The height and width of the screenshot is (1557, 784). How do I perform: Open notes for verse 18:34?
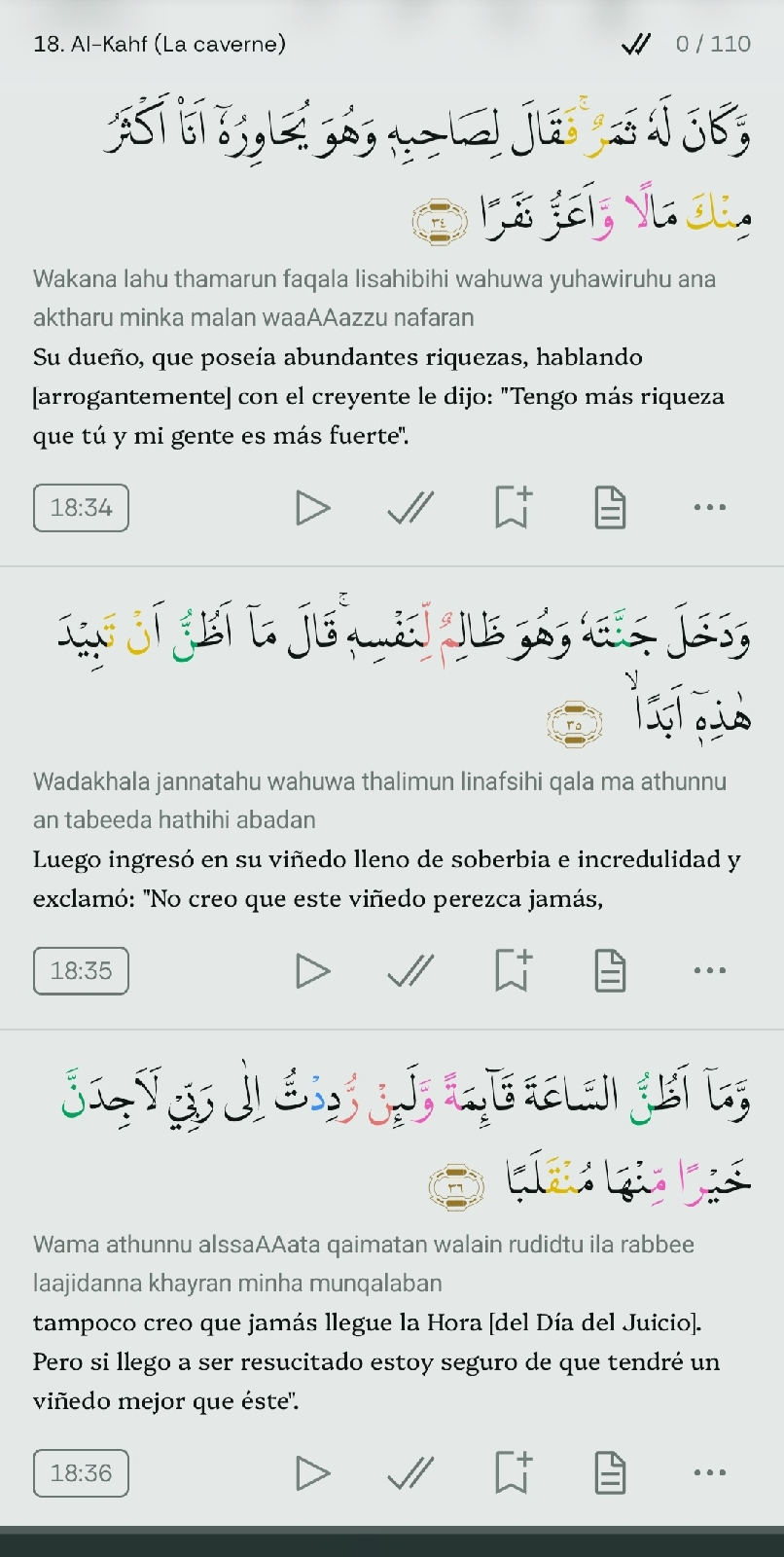click(610, 508)
